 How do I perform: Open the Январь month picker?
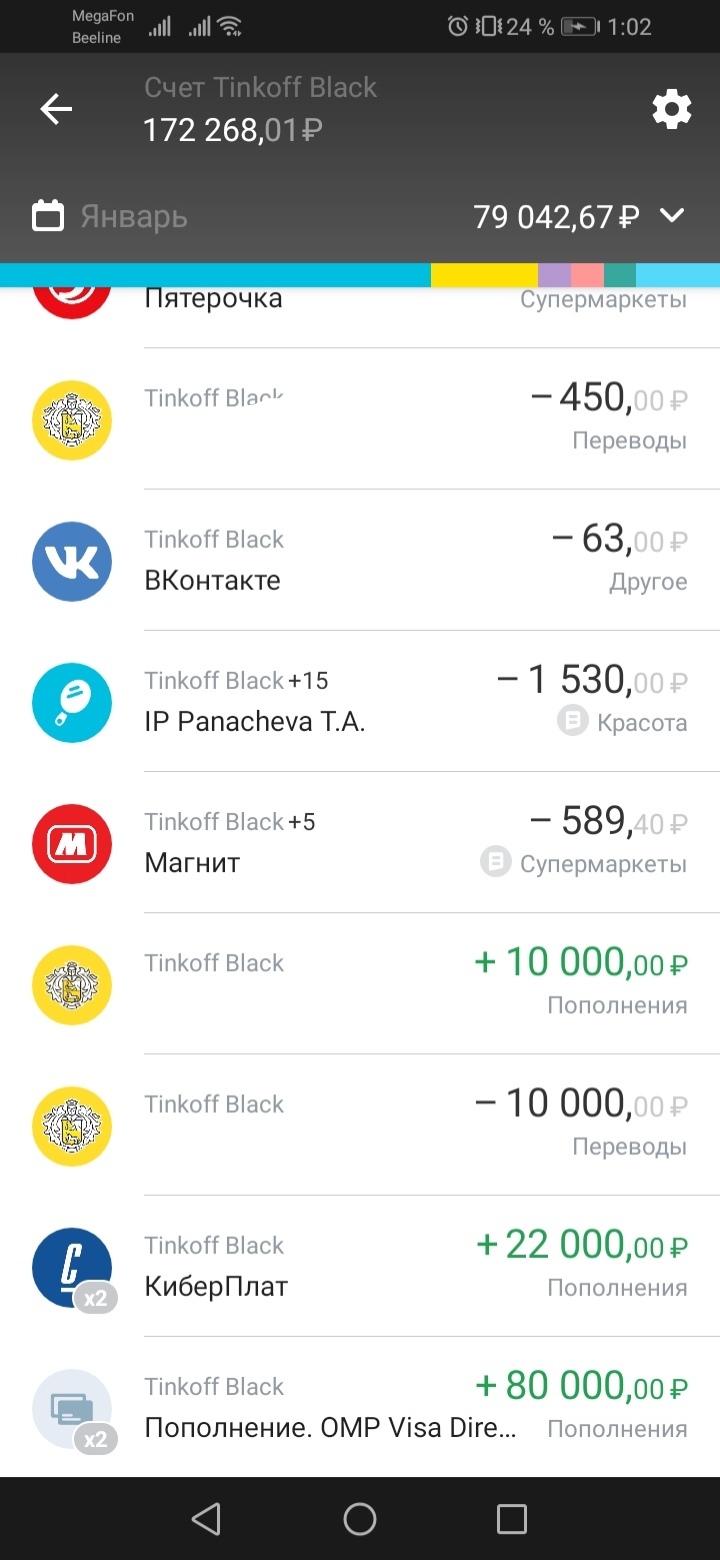(110, 217)
